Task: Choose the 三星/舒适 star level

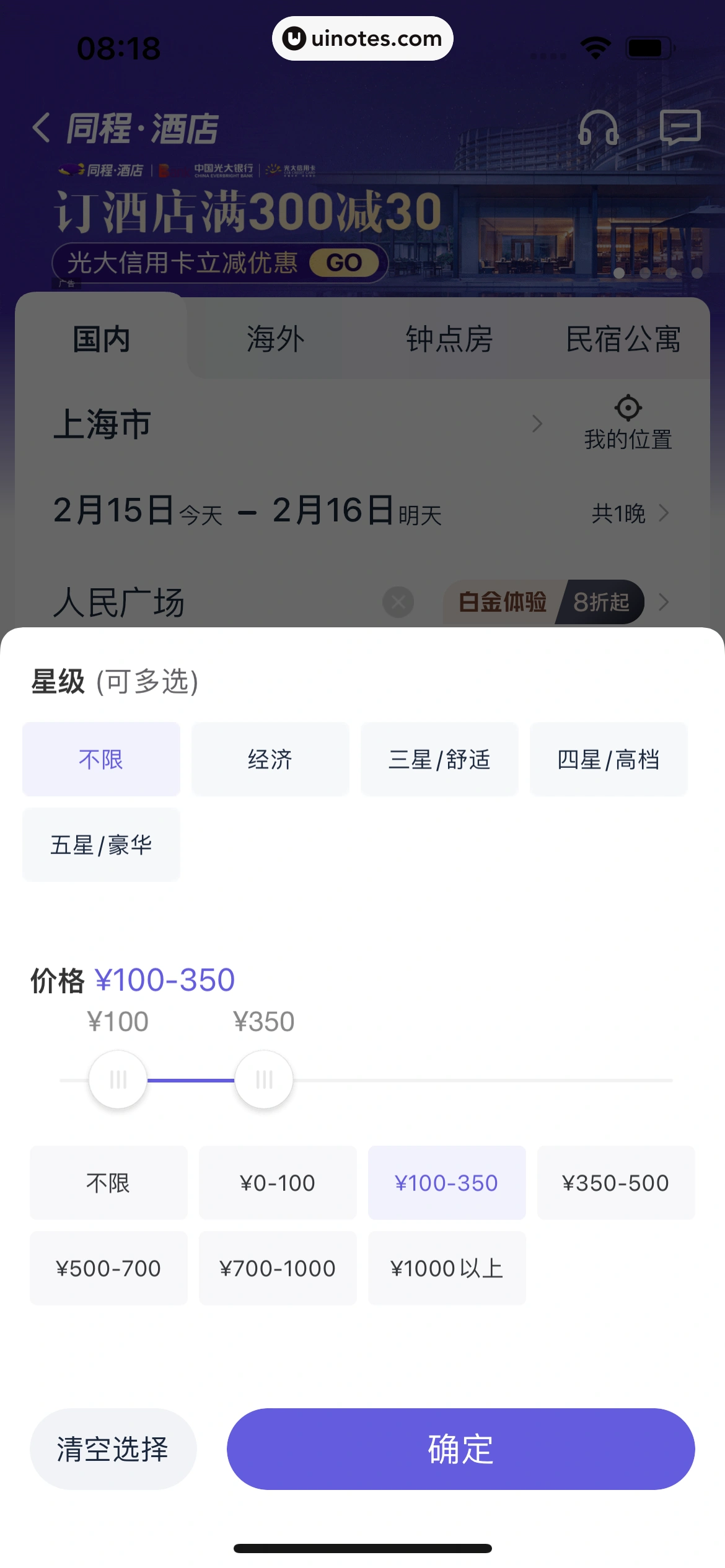Action: 439,759
